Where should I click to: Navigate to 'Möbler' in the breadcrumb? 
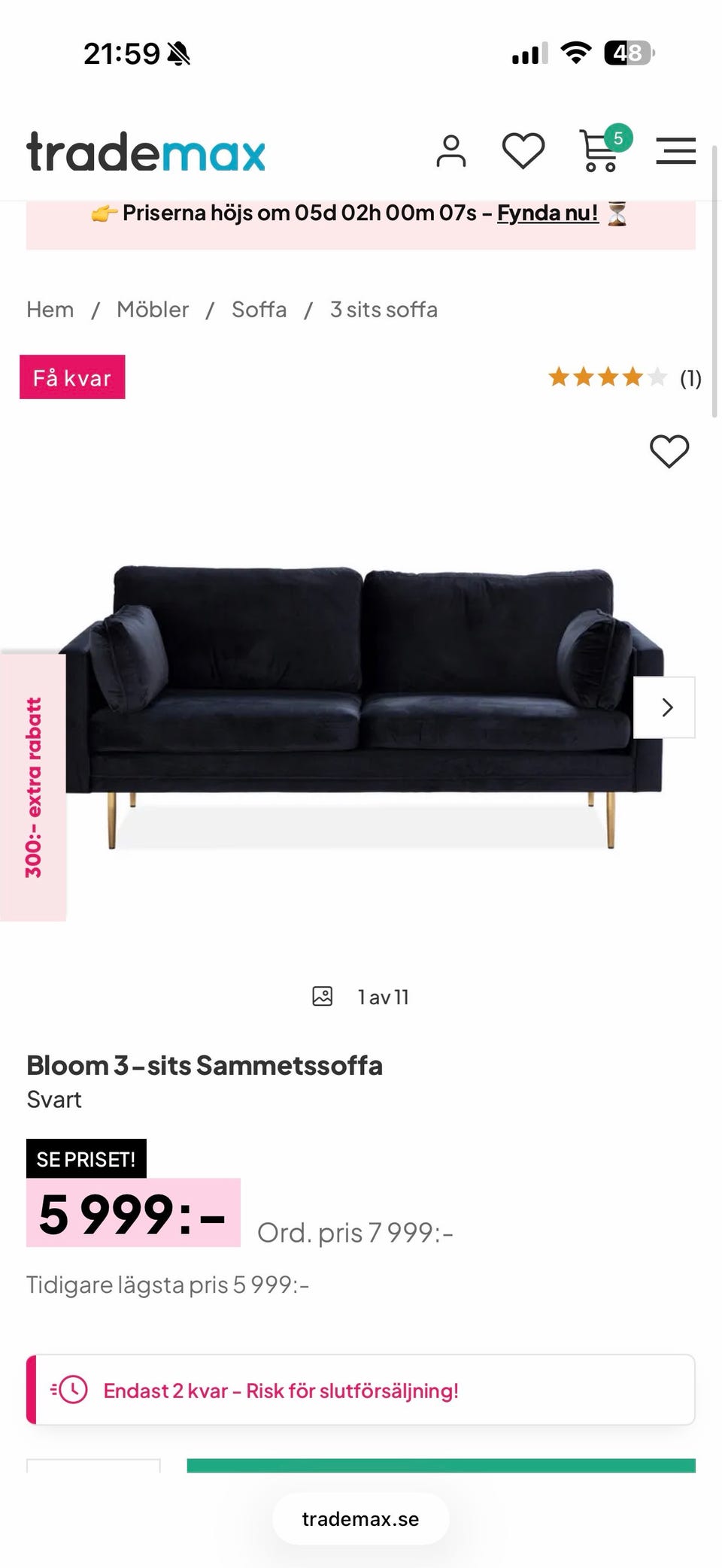tap(152, 308)
